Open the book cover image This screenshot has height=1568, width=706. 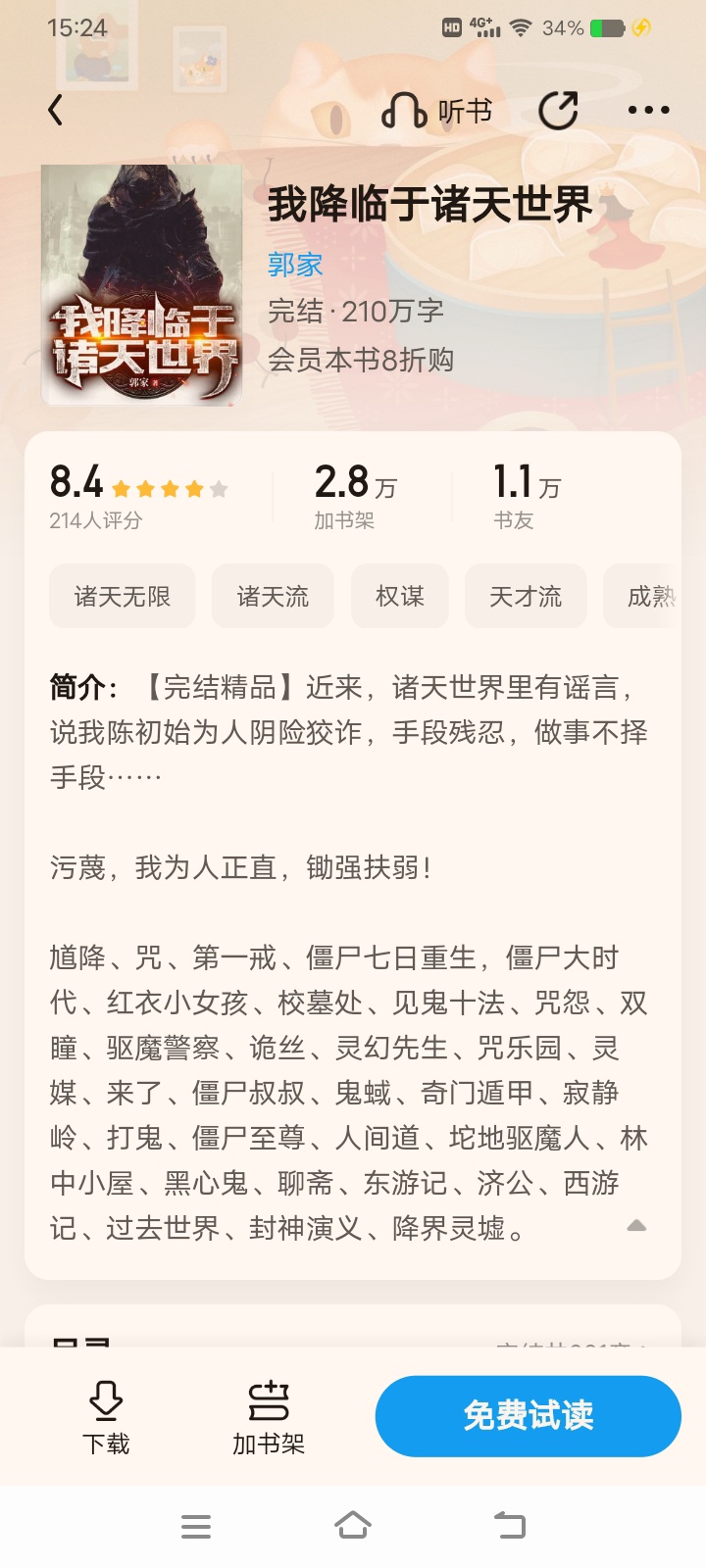[x=141, y=284]
